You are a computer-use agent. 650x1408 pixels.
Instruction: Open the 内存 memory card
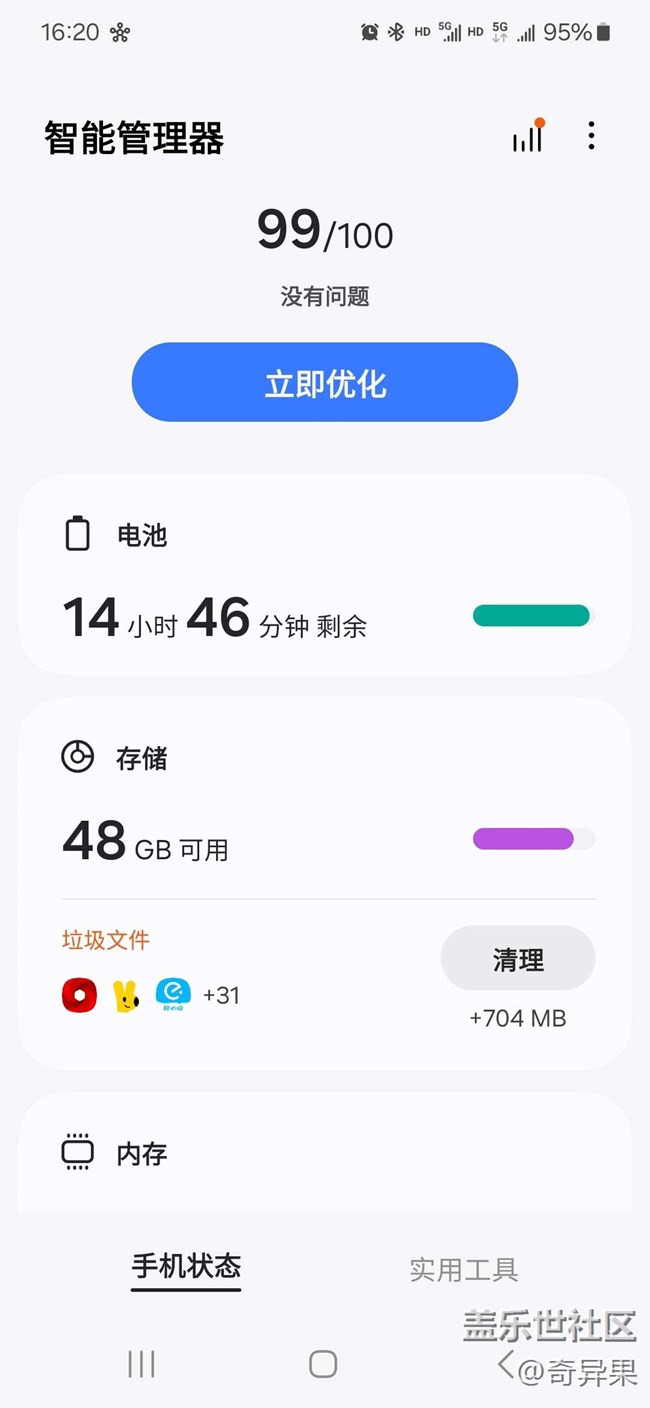tap(325, 1152)
